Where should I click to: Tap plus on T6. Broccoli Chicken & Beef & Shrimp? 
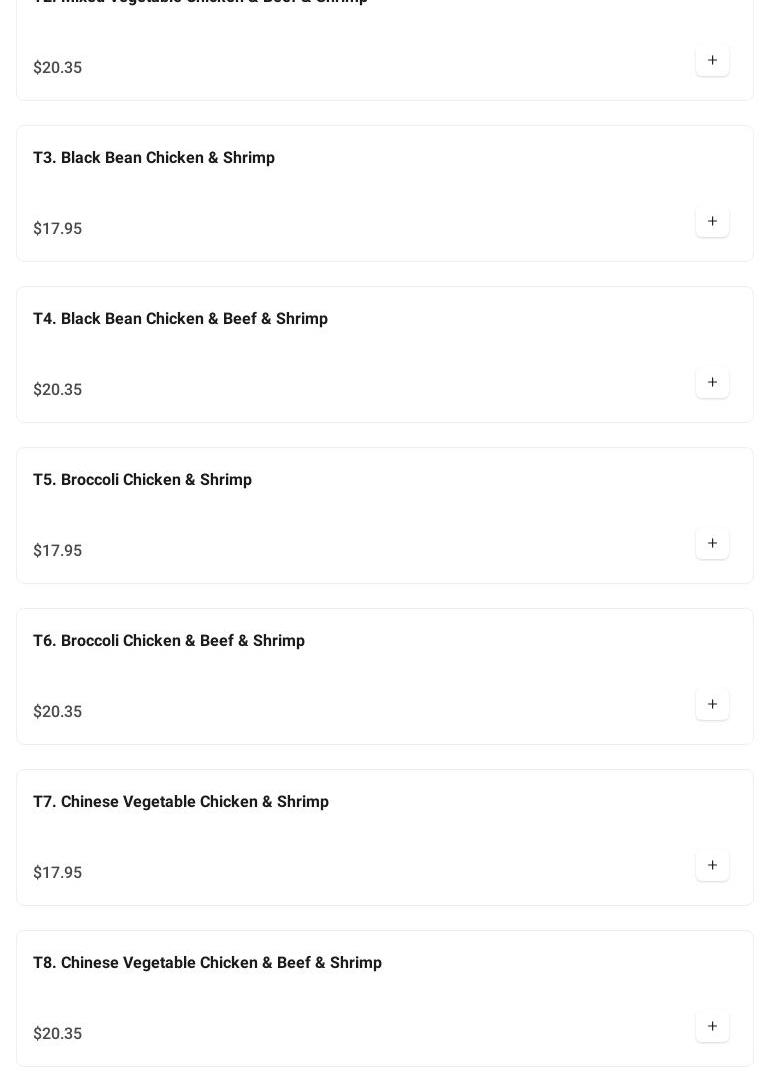tap(712, 705)
